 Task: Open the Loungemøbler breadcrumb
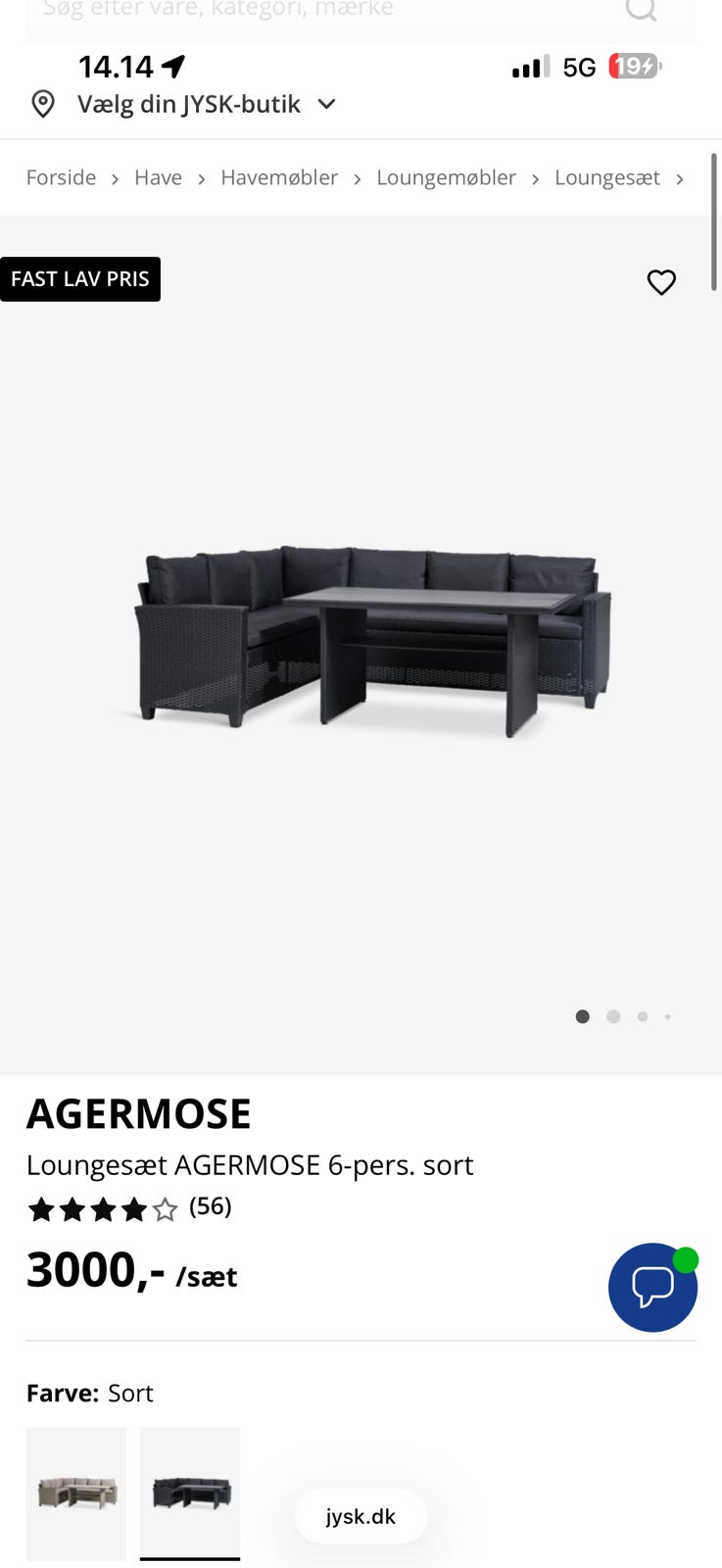coord(446,177)
